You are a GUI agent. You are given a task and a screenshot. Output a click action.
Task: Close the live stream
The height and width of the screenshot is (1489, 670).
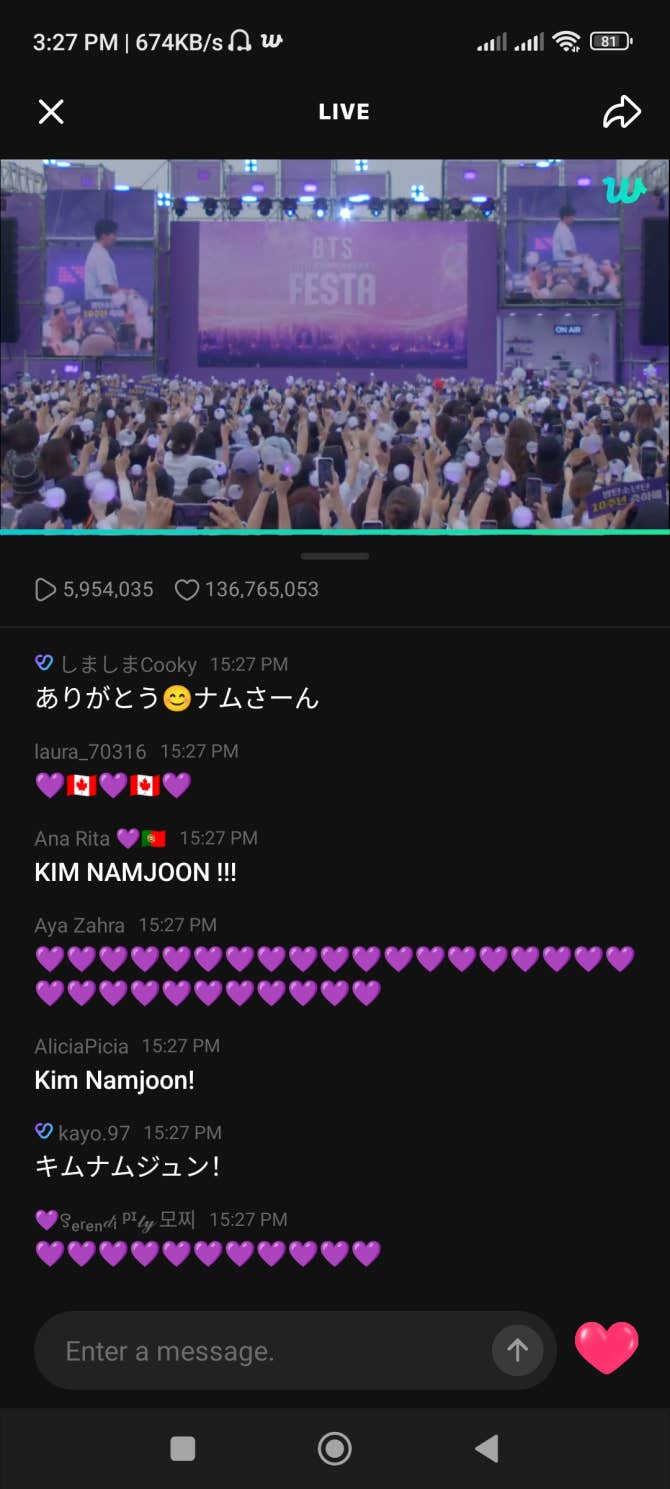[x=51, y=112]
